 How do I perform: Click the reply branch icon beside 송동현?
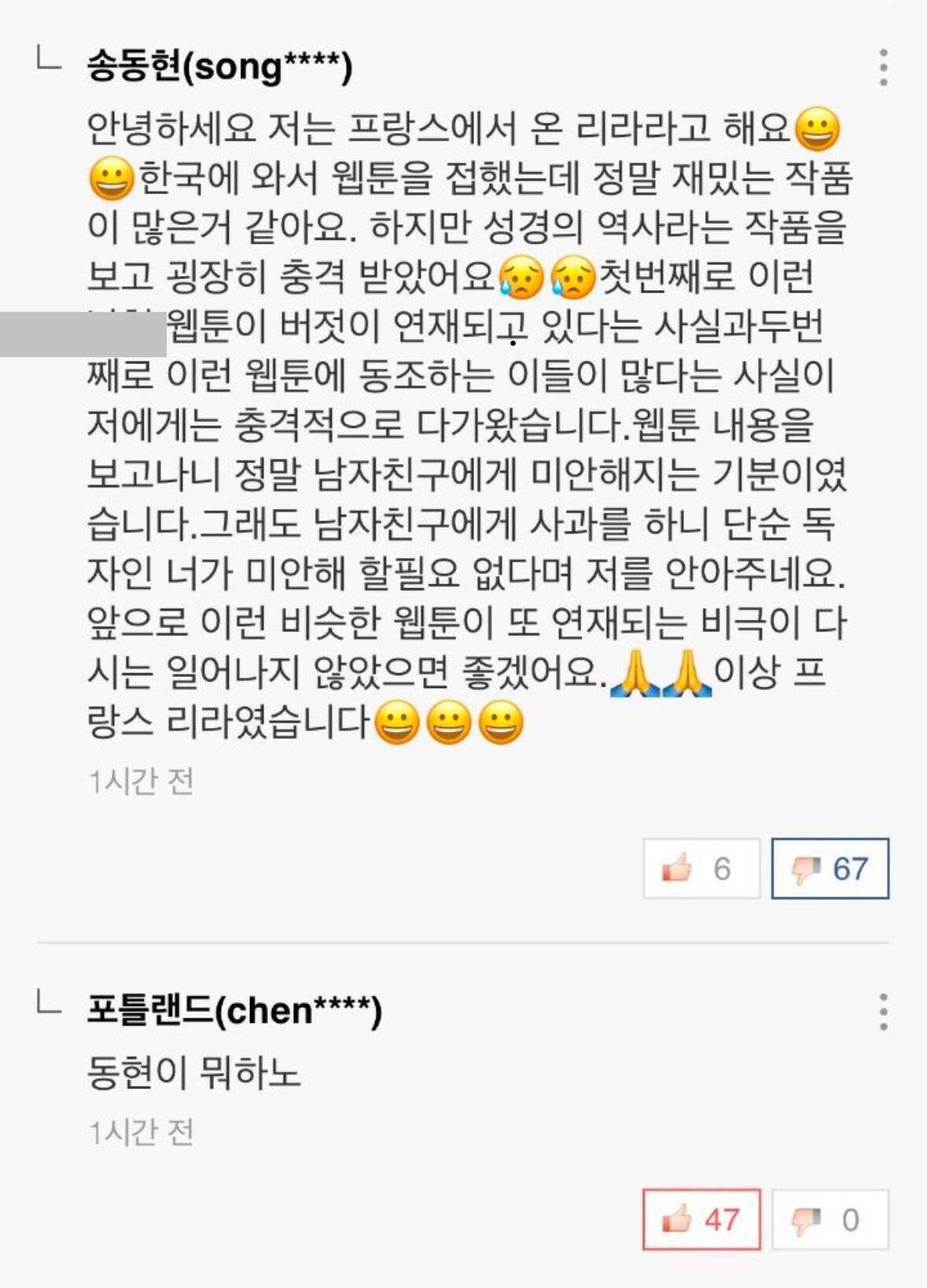coord(47,61)
